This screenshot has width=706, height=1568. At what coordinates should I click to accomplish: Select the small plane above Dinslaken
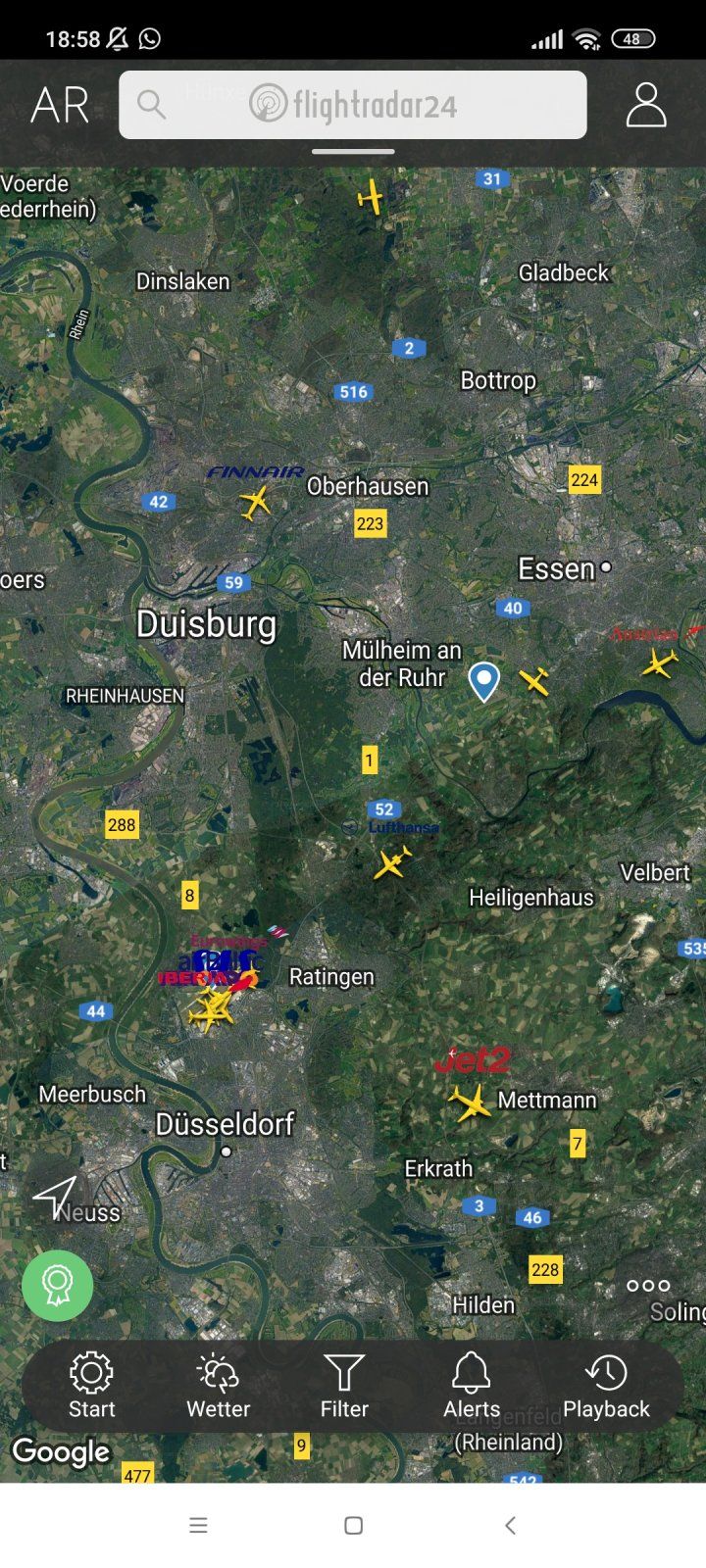tap(371, 197)
